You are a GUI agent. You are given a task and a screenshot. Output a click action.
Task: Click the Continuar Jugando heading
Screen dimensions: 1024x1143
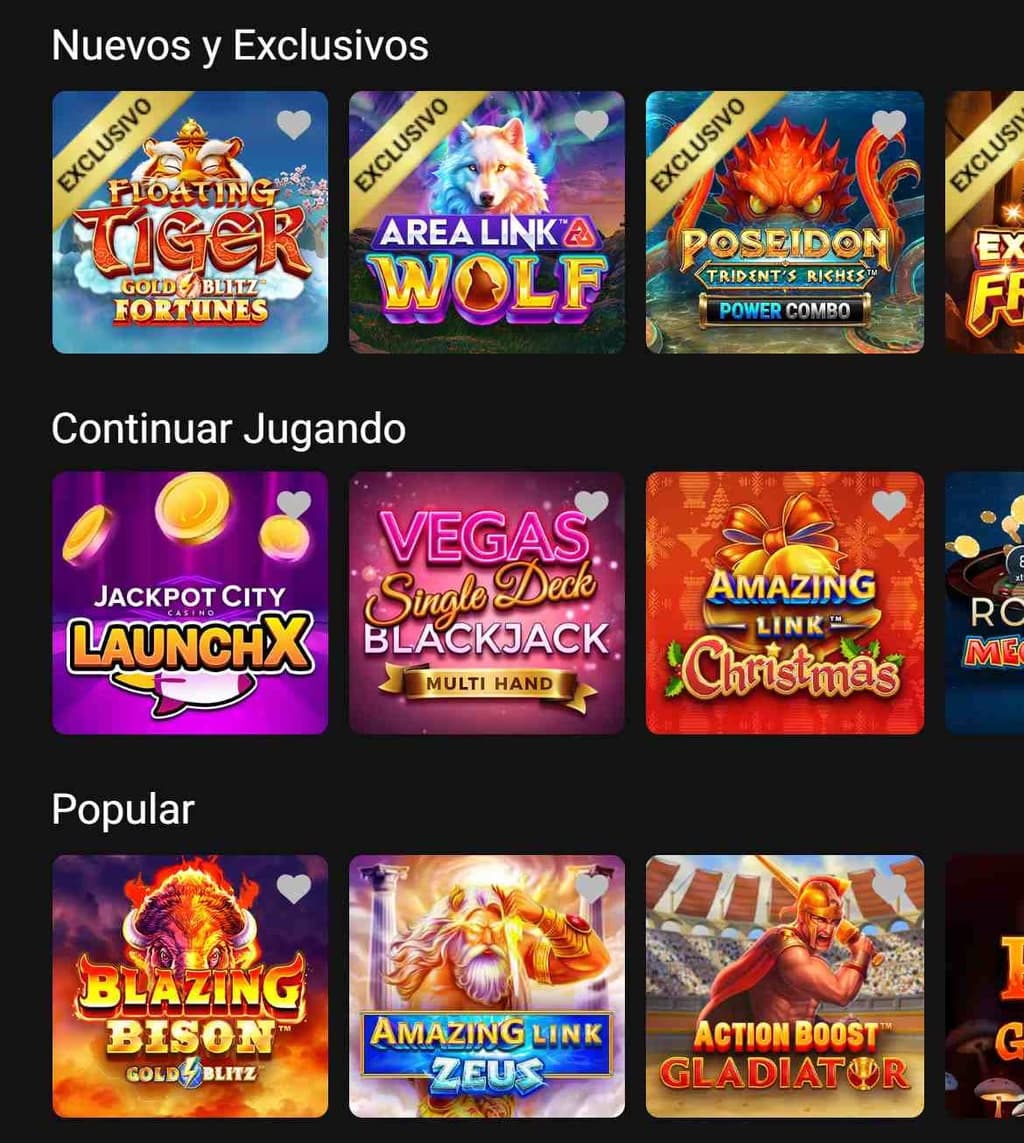pyautogui.click(x=228, y=428)
